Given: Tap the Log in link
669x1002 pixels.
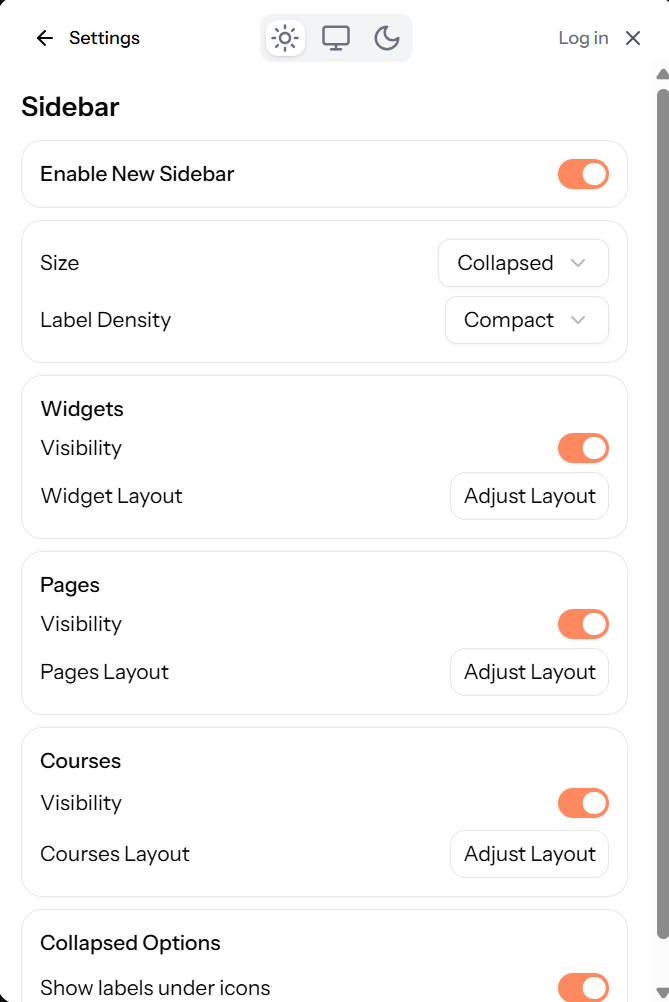Looking at the screenshot, I should [x=583, y=38].
